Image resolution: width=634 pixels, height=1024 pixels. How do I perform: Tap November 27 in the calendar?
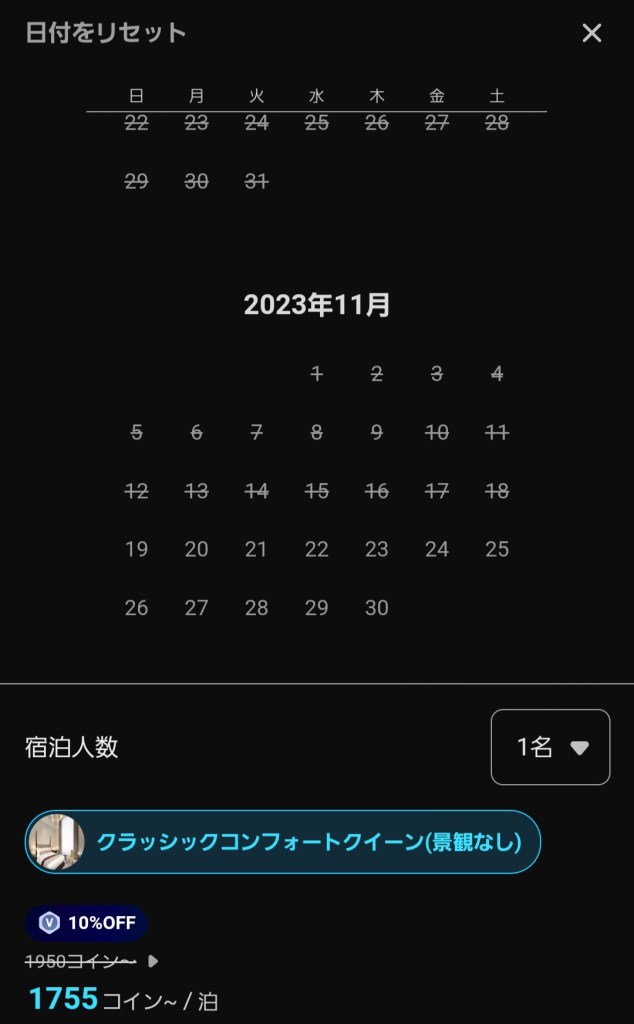point(197,607)
